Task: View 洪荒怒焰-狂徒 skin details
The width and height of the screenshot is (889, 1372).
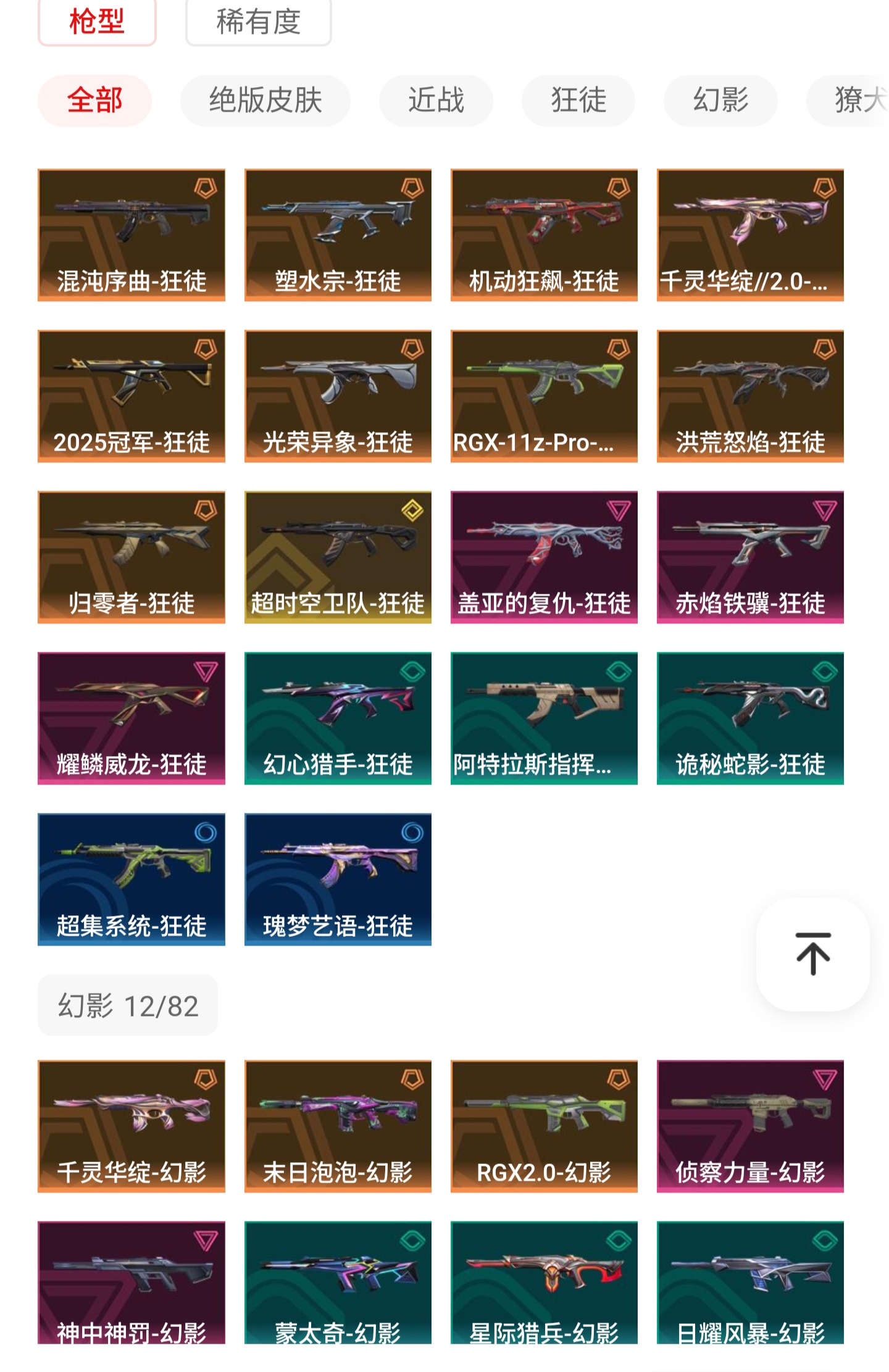Action: [750, 396]
